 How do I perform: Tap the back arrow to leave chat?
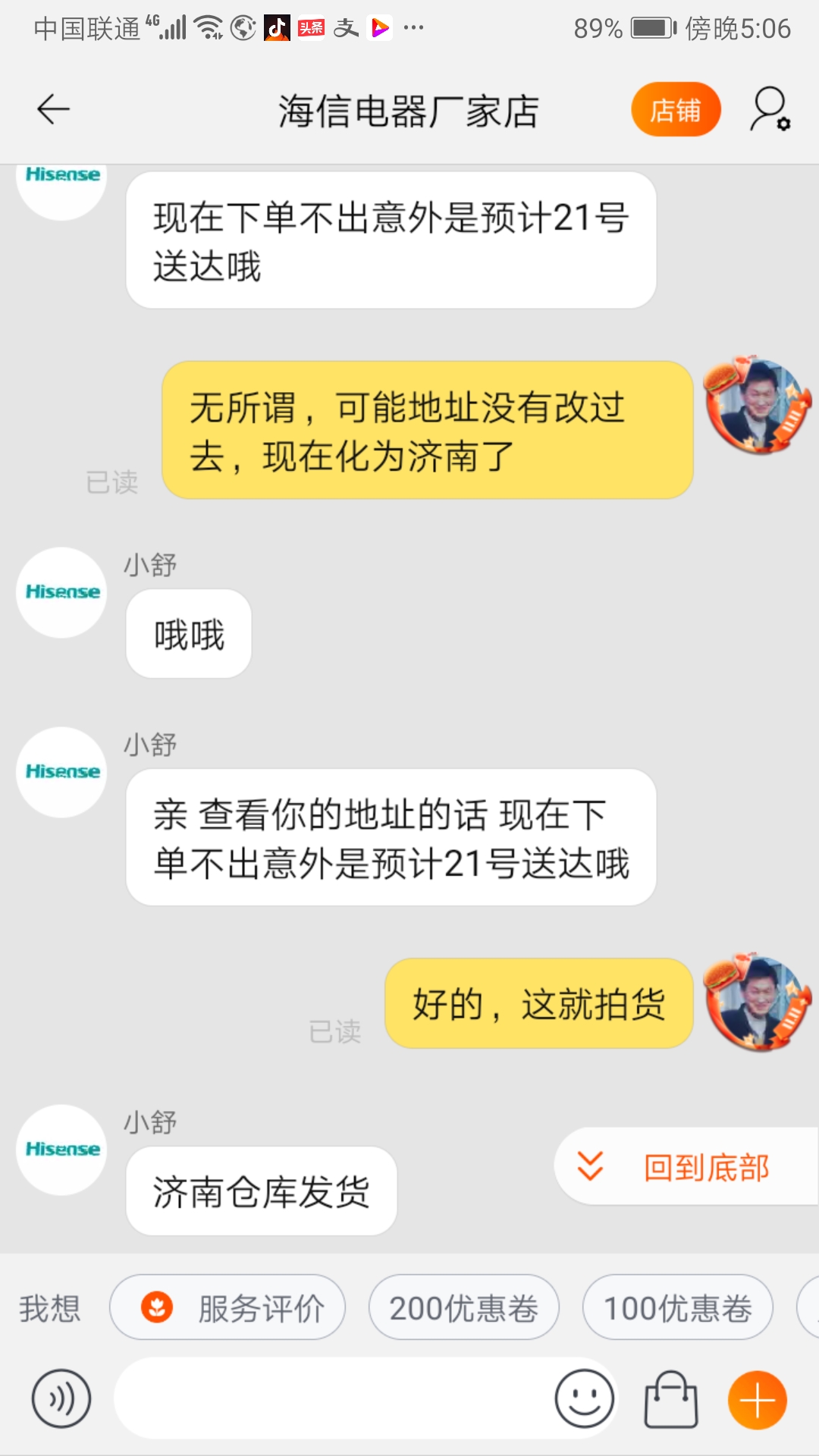tap(51, 109)
